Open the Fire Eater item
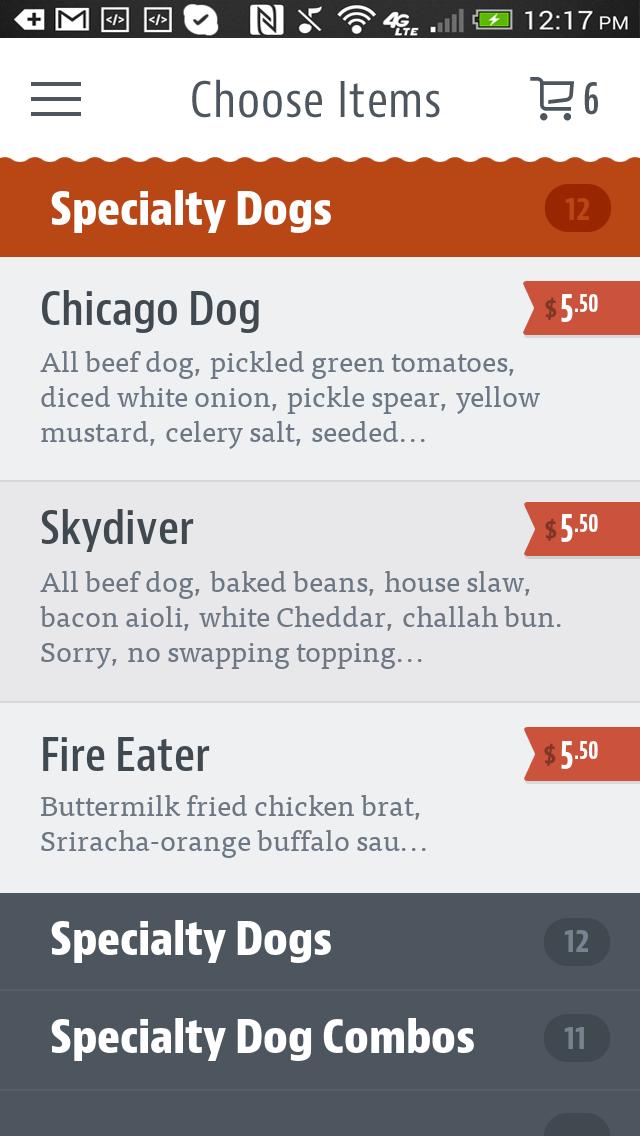The height and width of the screenshot is (1136, 640). [x=280, y=797]
